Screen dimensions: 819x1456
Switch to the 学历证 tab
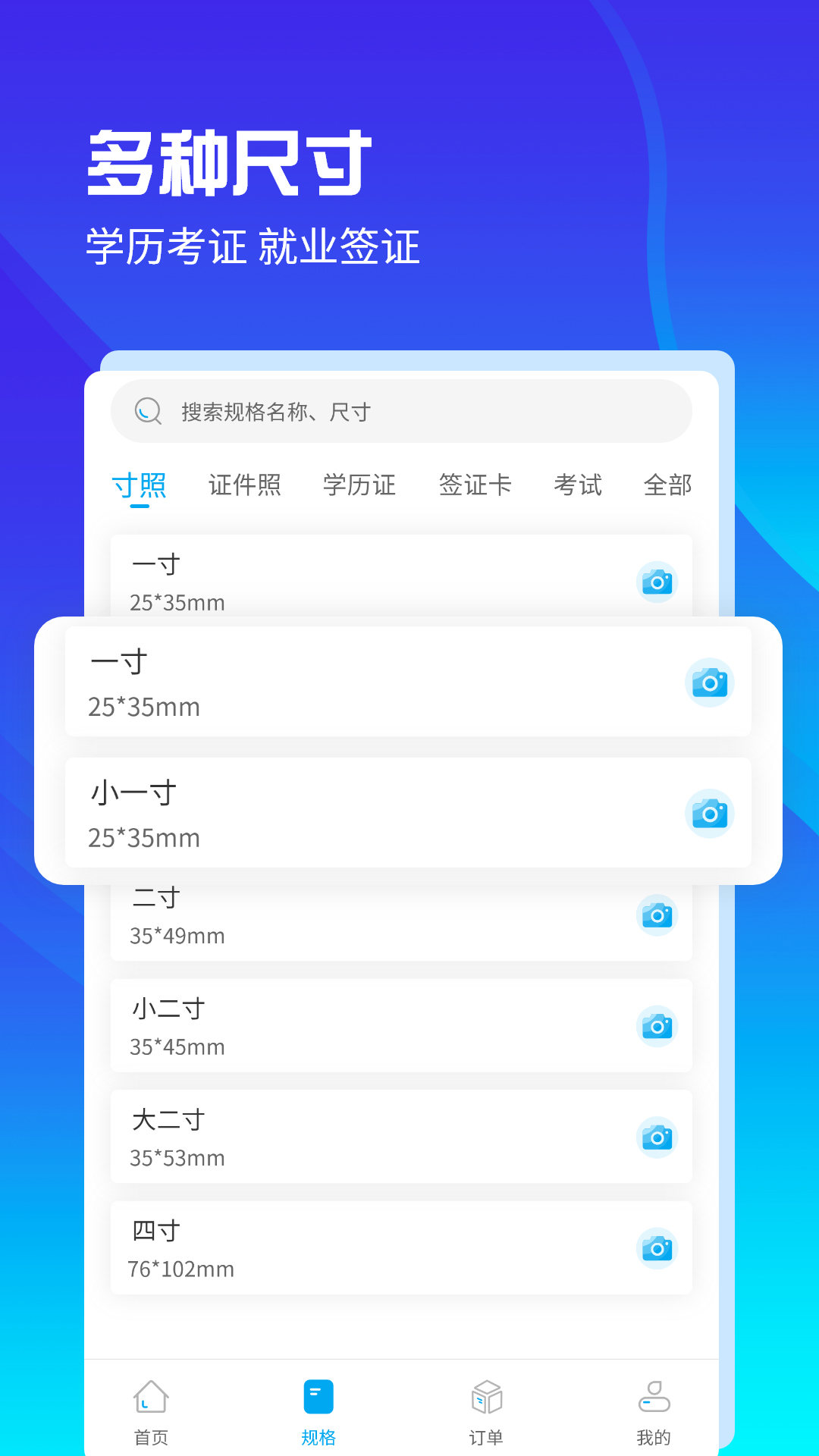tap(359, 485)
